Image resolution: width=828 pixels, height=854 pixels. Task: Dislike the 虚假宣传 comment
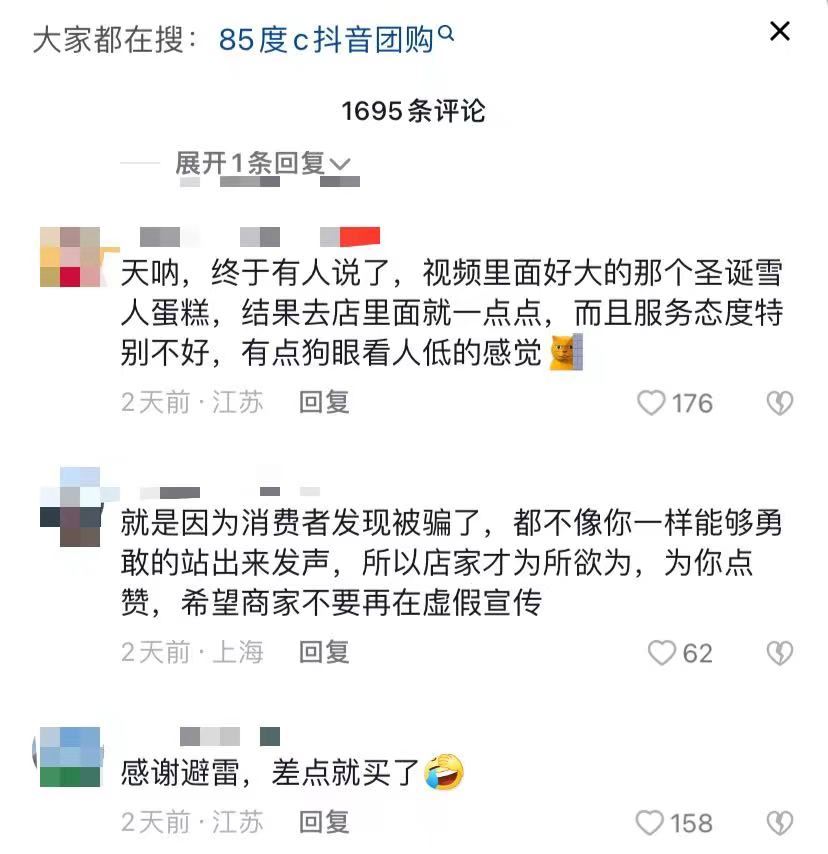click(x=779, y=653)
